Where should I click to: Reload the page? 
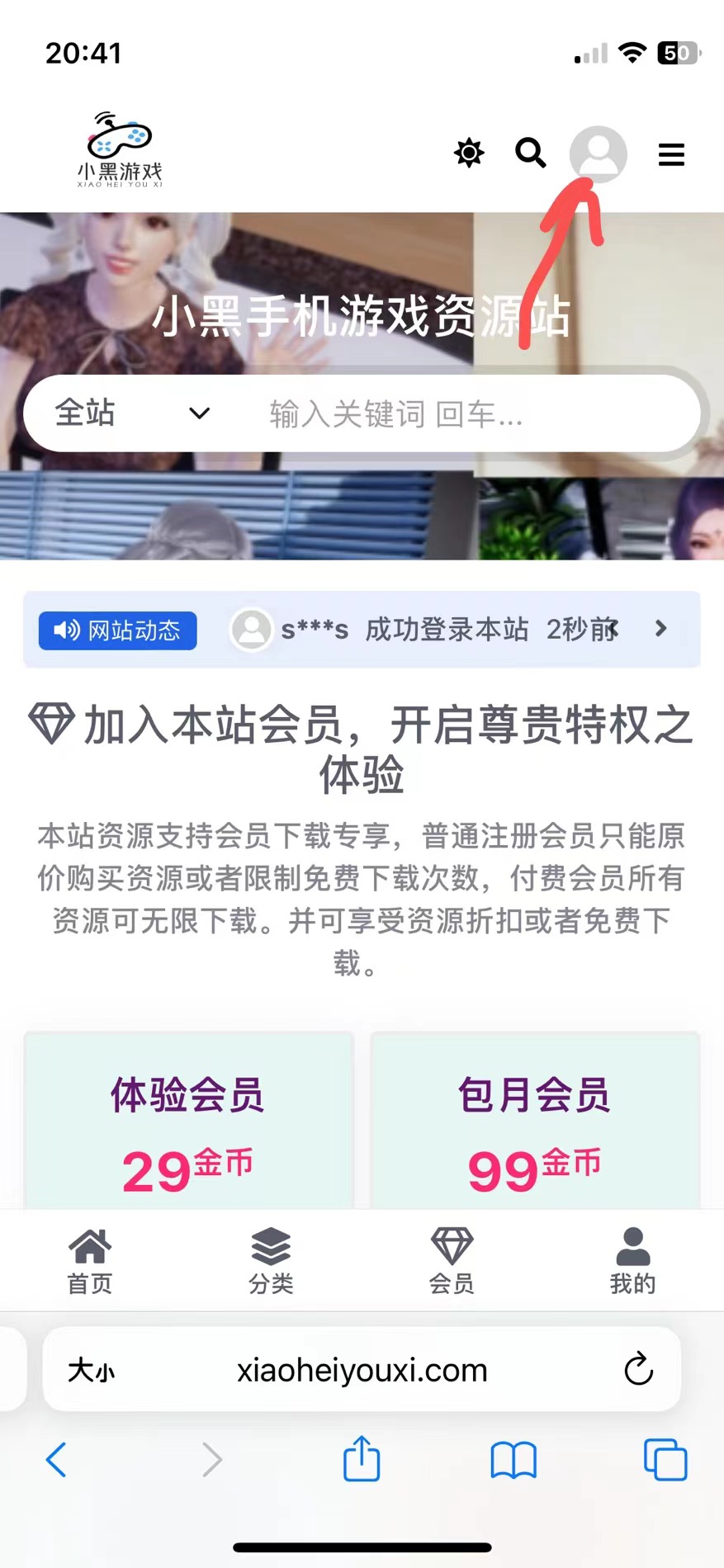point(638,1370)
